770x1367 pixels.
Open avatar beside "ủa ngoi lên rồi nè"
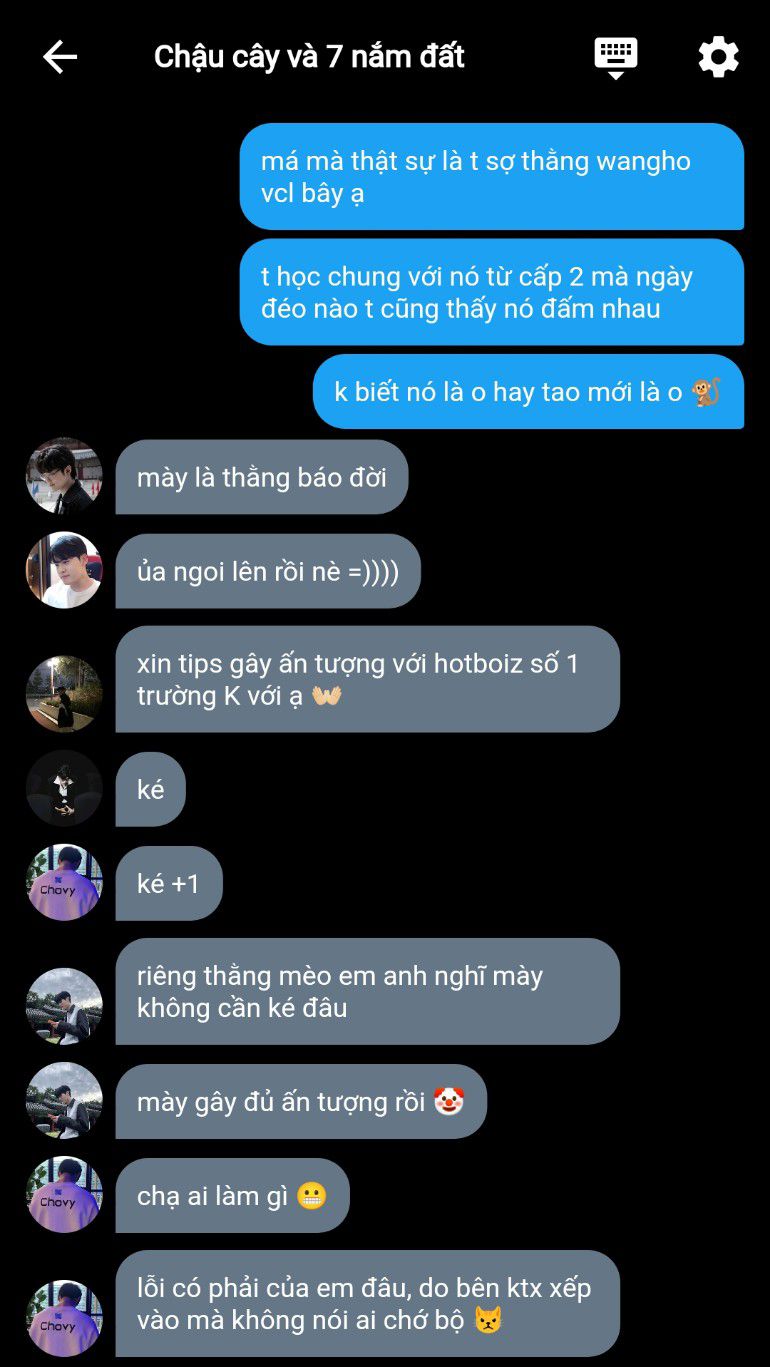(64, 570)
